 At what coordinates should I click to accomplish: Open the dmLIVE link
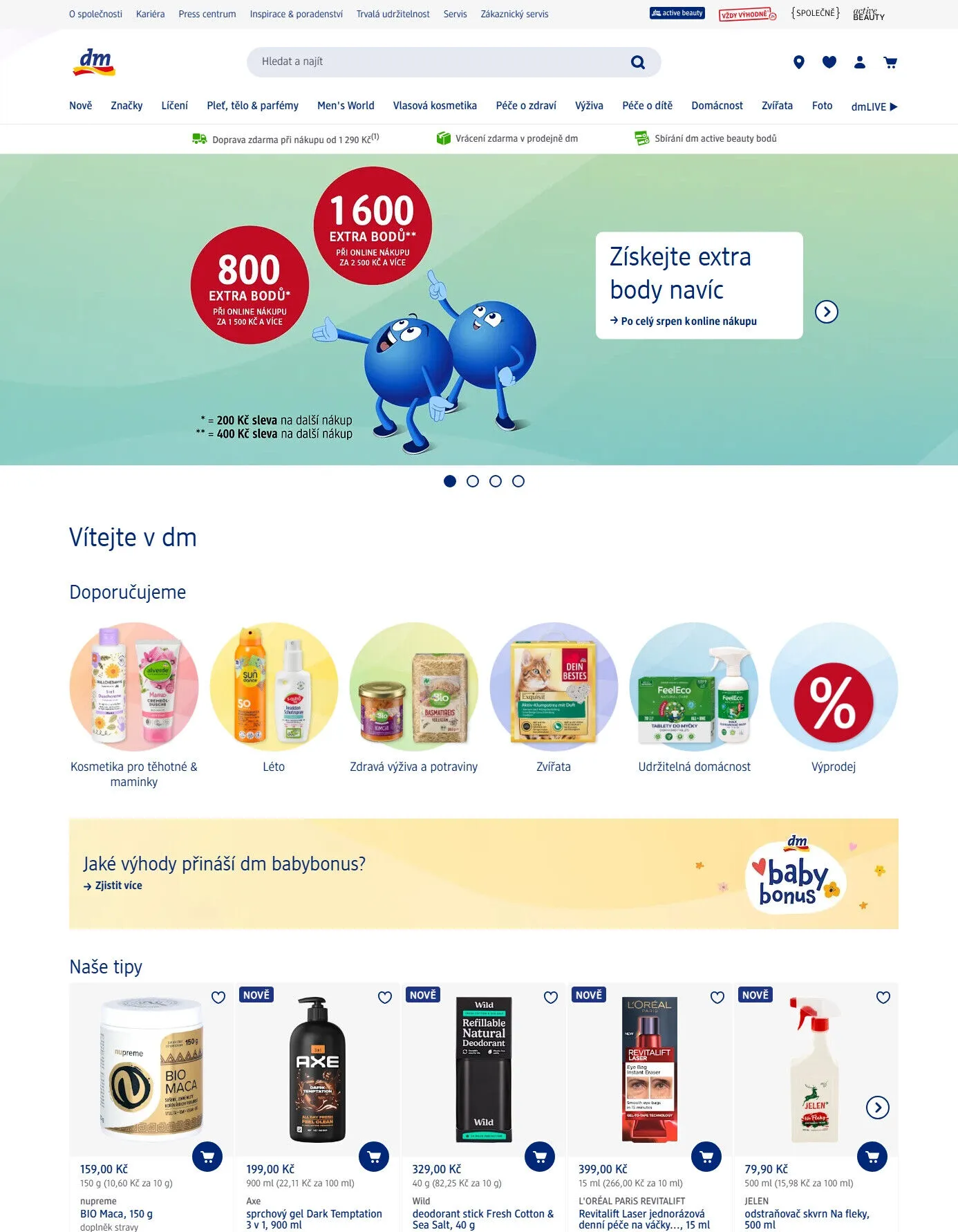point(874,106)
